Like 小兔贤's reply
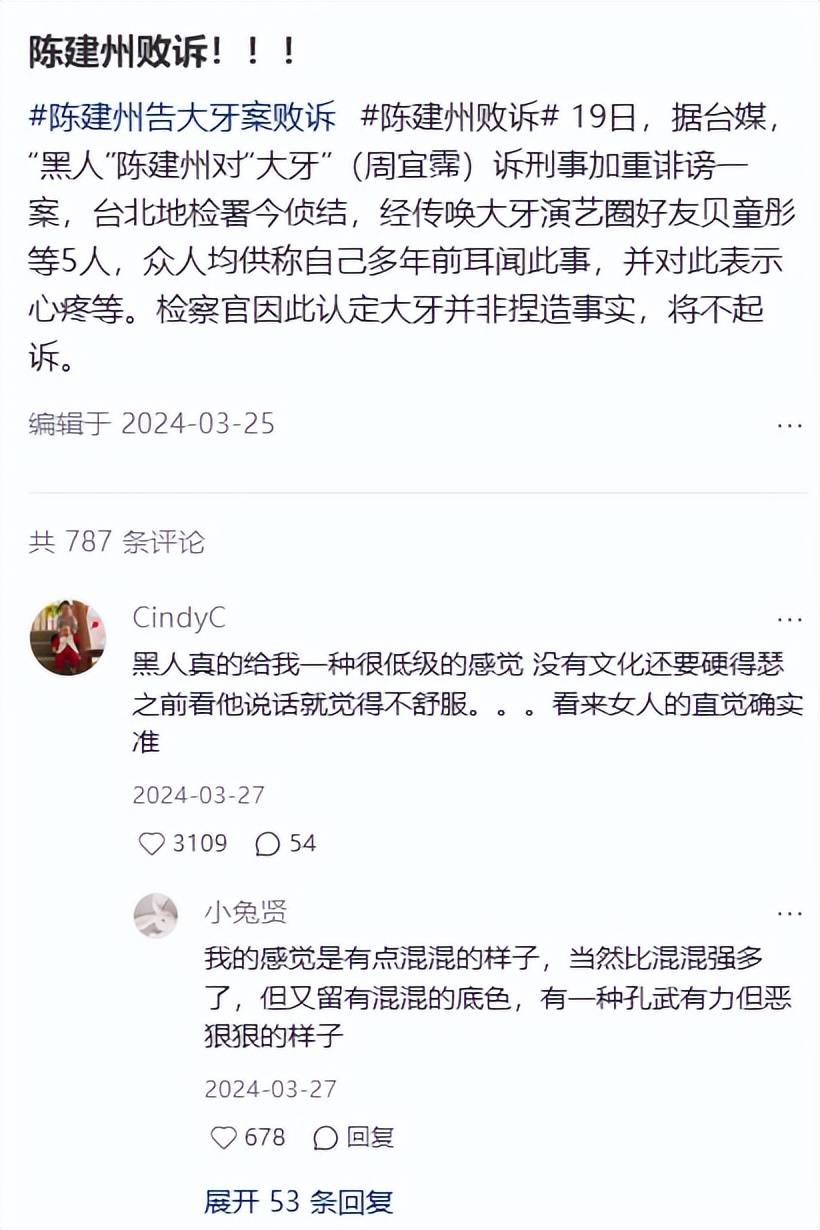The width and height of the screenshot is (820, 1230). click(224, 1137)
